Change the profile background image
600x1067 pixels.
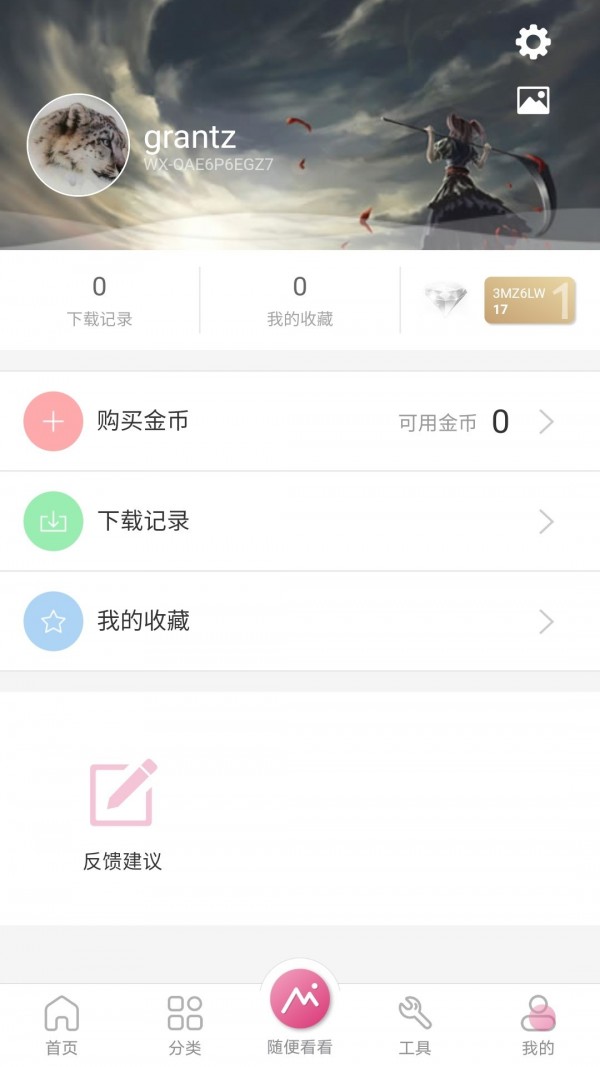[x=533, y=100]
